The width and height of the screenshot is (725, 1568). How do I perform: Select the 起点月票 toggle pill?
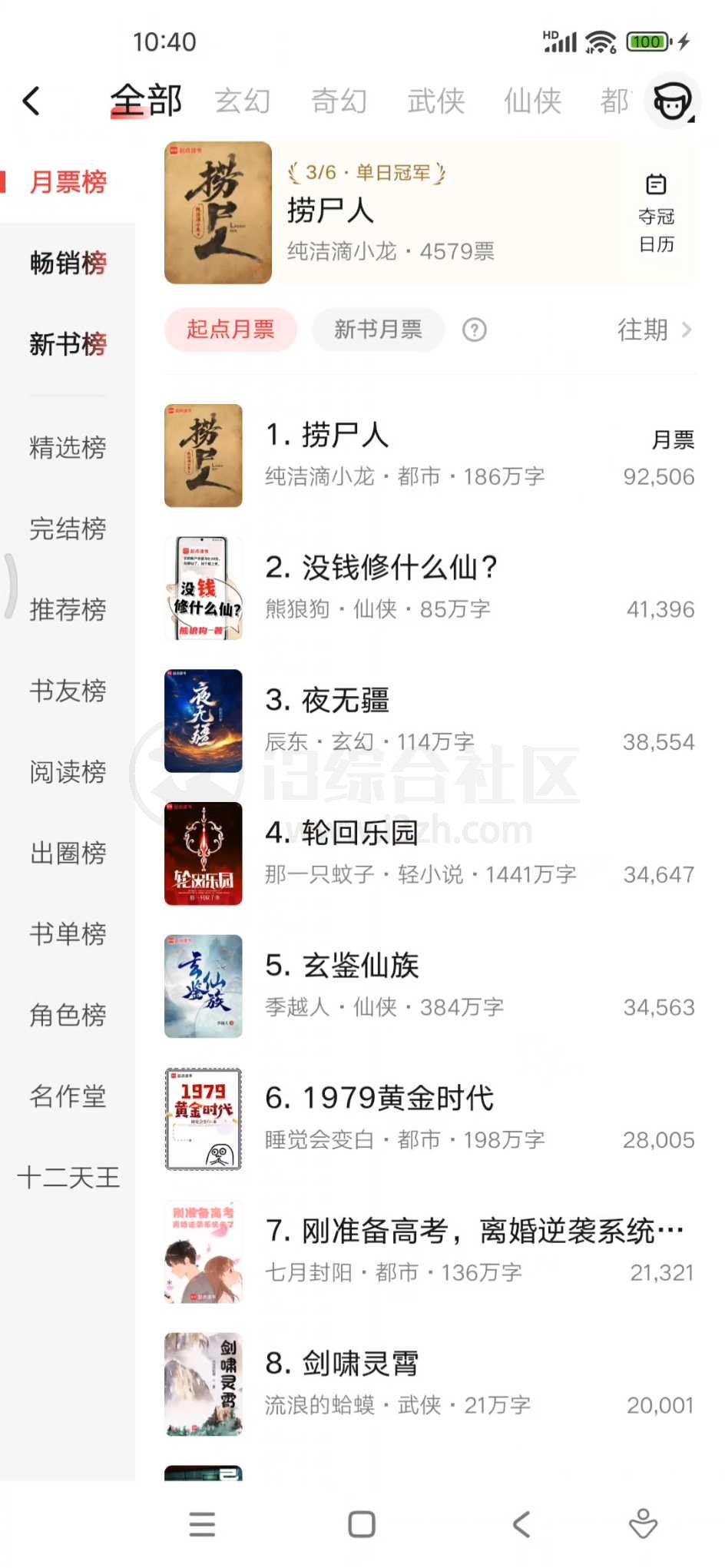[230, 330]
